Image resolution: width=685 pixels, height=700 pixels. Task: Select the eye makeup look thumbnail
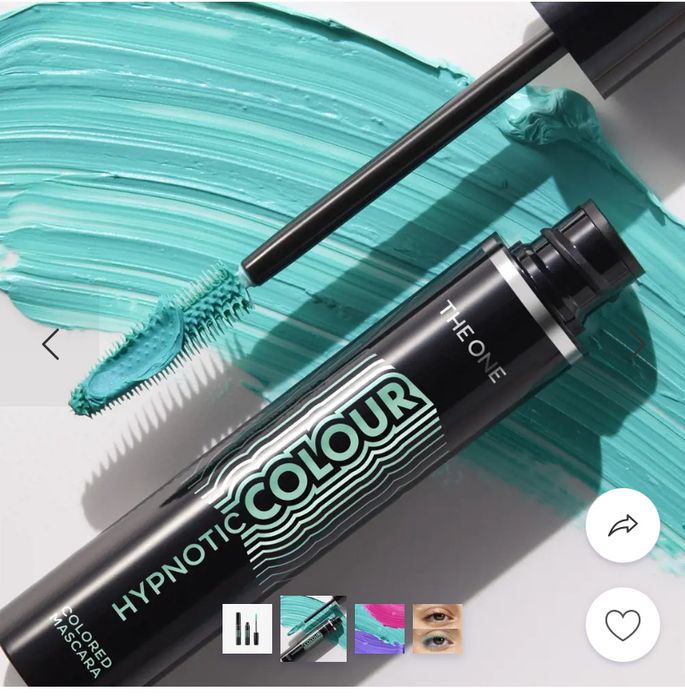[437, 629]
